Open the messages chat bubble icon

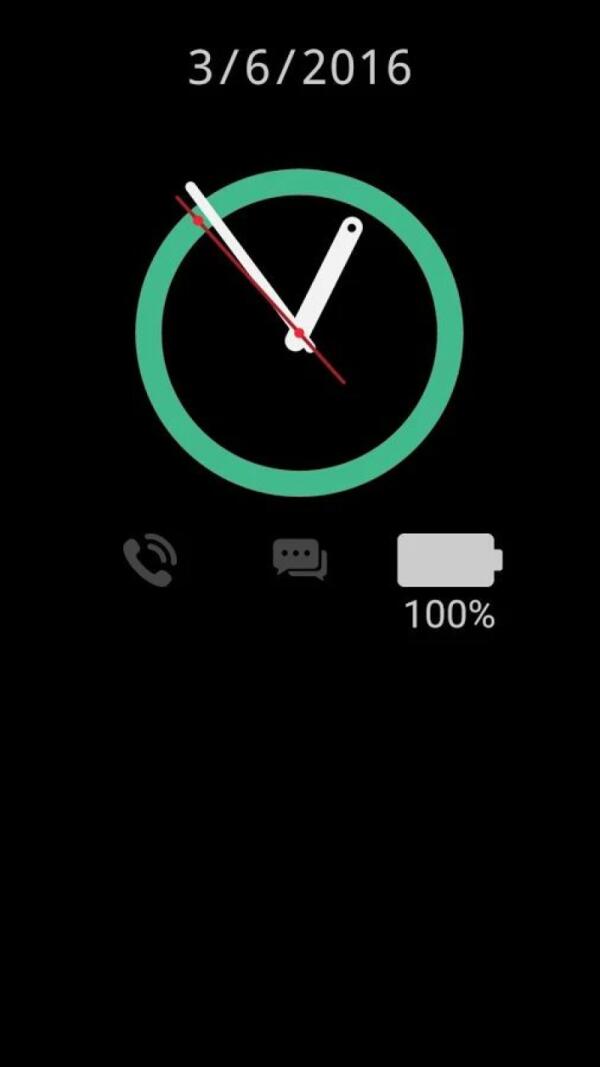coord(300,559)
